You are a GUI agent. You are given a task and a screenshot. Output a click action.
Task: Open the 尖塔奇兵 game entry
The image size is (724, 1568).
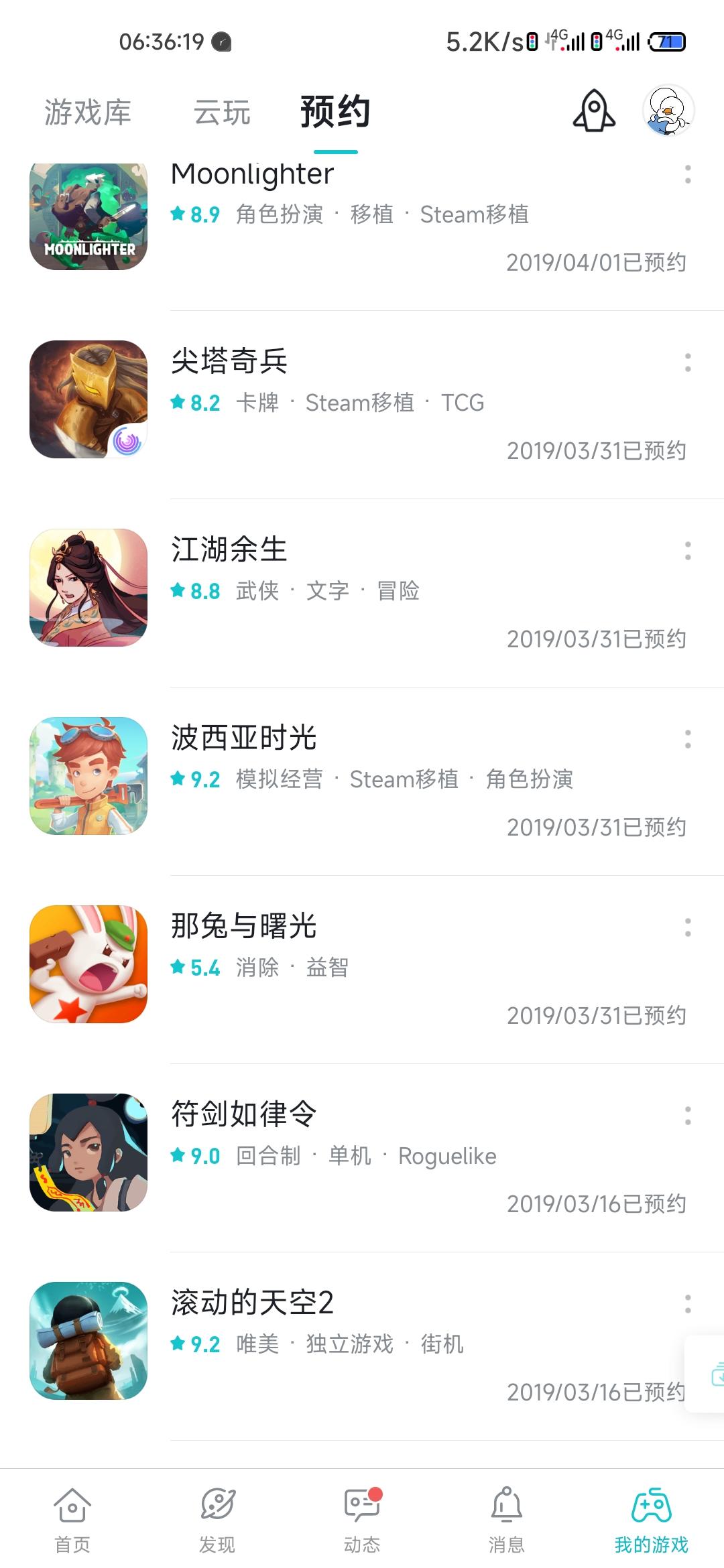pyautogui.click(x=229, y=362)
